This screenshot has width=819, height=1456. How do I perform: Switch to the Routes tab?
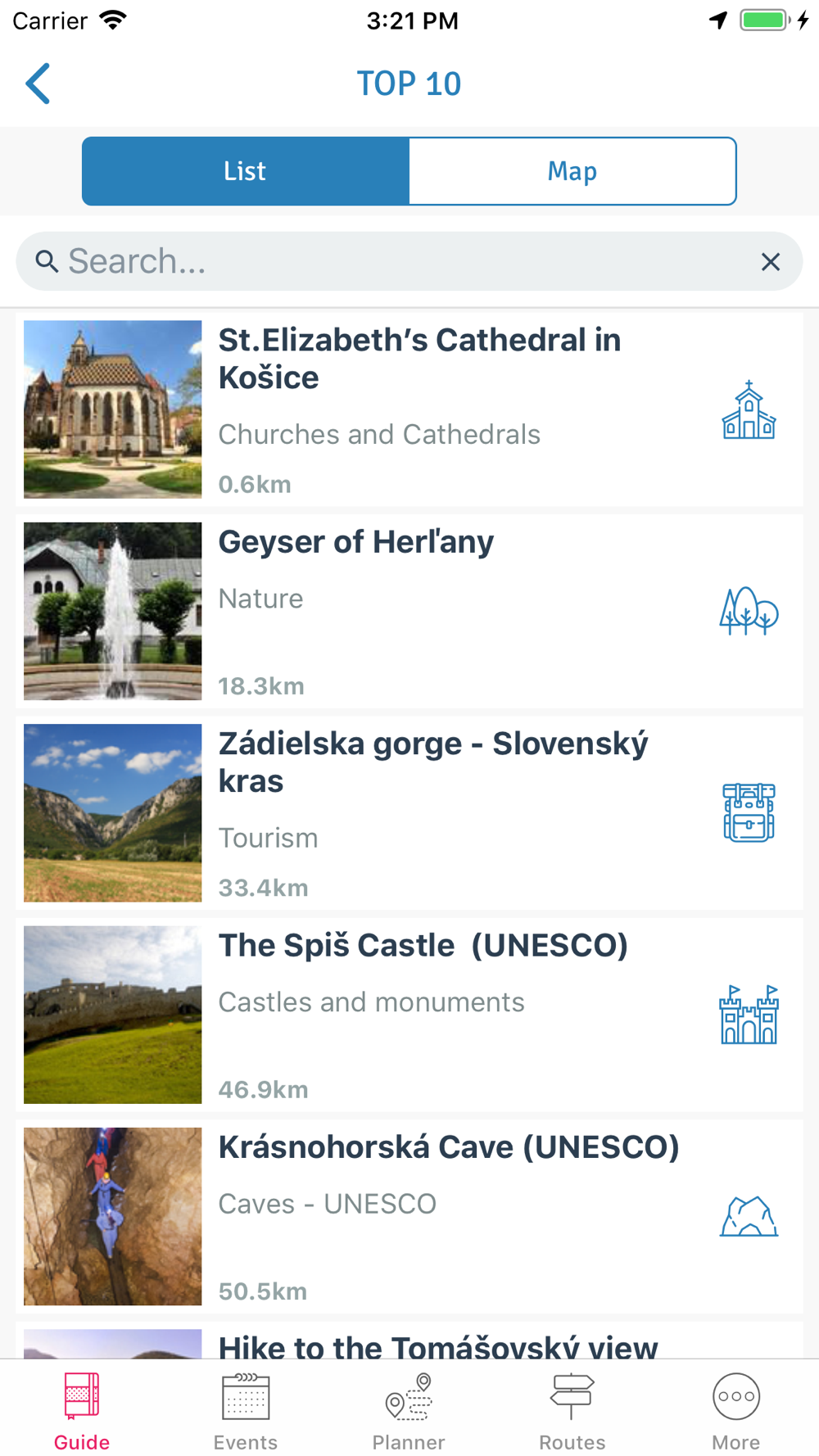(572, 1412)
